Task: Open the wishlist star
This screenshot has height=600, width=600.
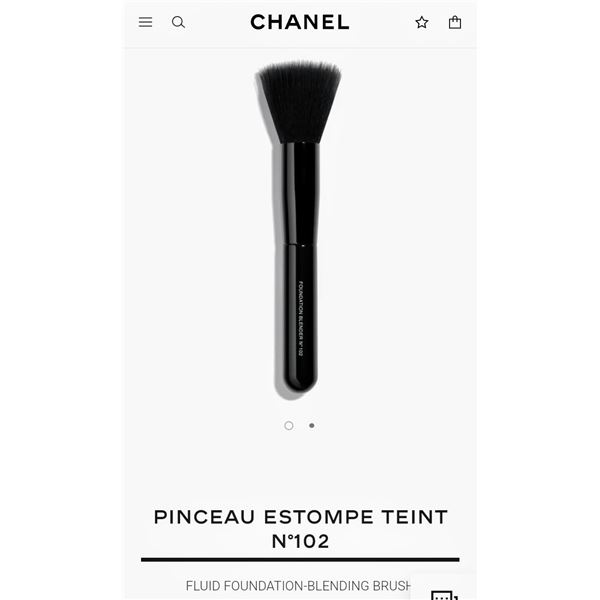Action: 422,22
